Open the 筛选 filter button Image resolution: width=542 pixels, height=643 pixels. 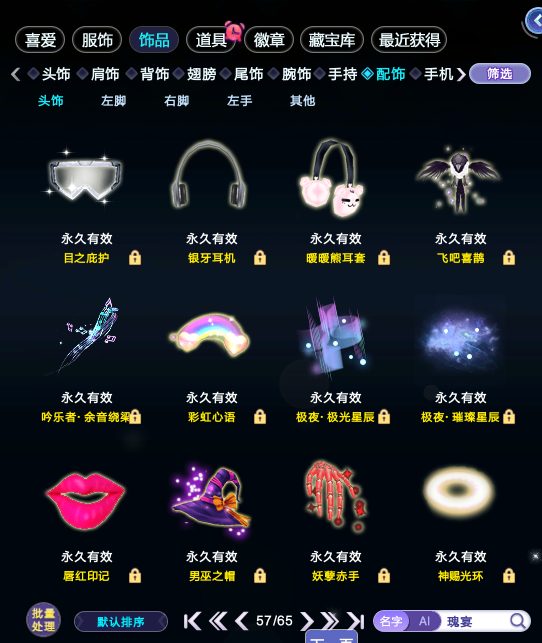click(x=500, y=74)
